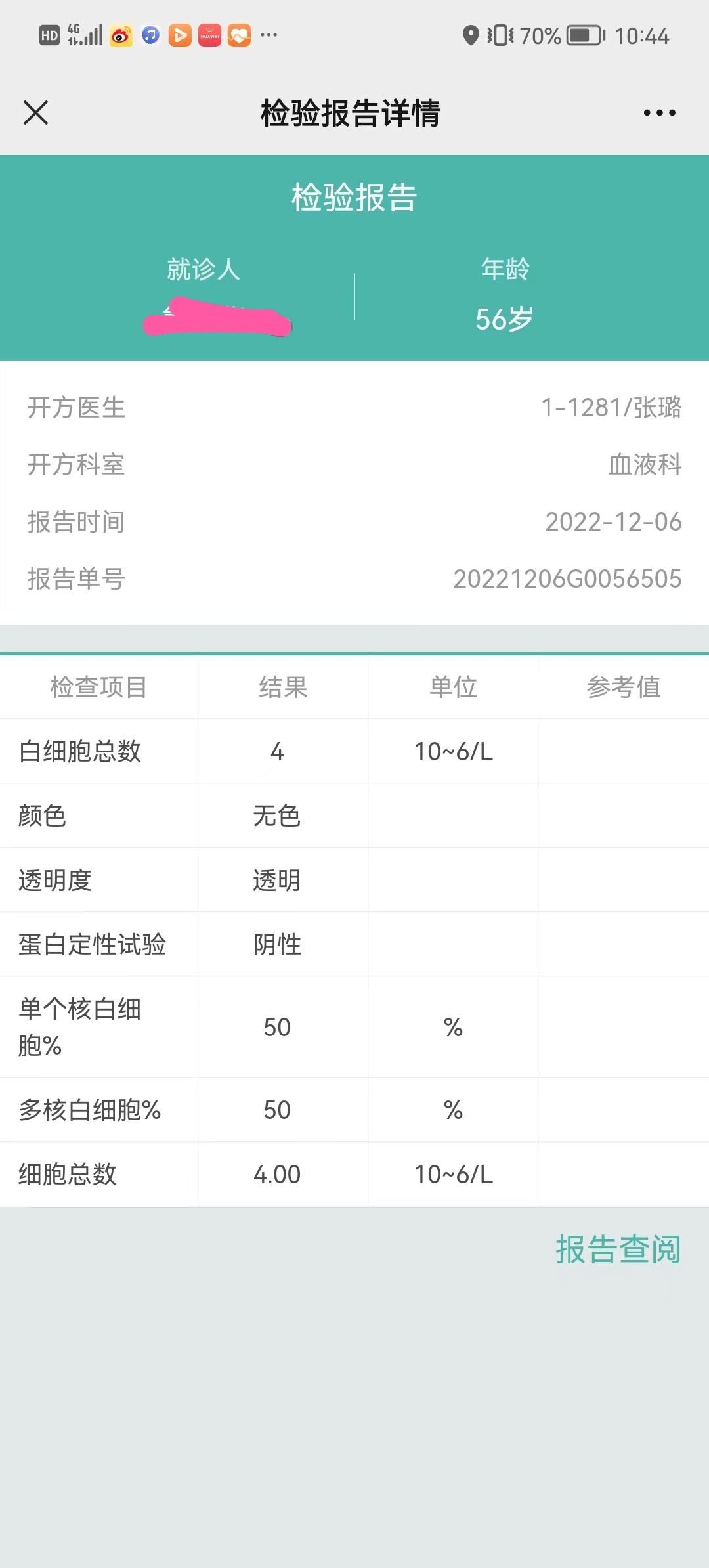
Task: Close the lab report detail page
Action: [x=36, y=112]
